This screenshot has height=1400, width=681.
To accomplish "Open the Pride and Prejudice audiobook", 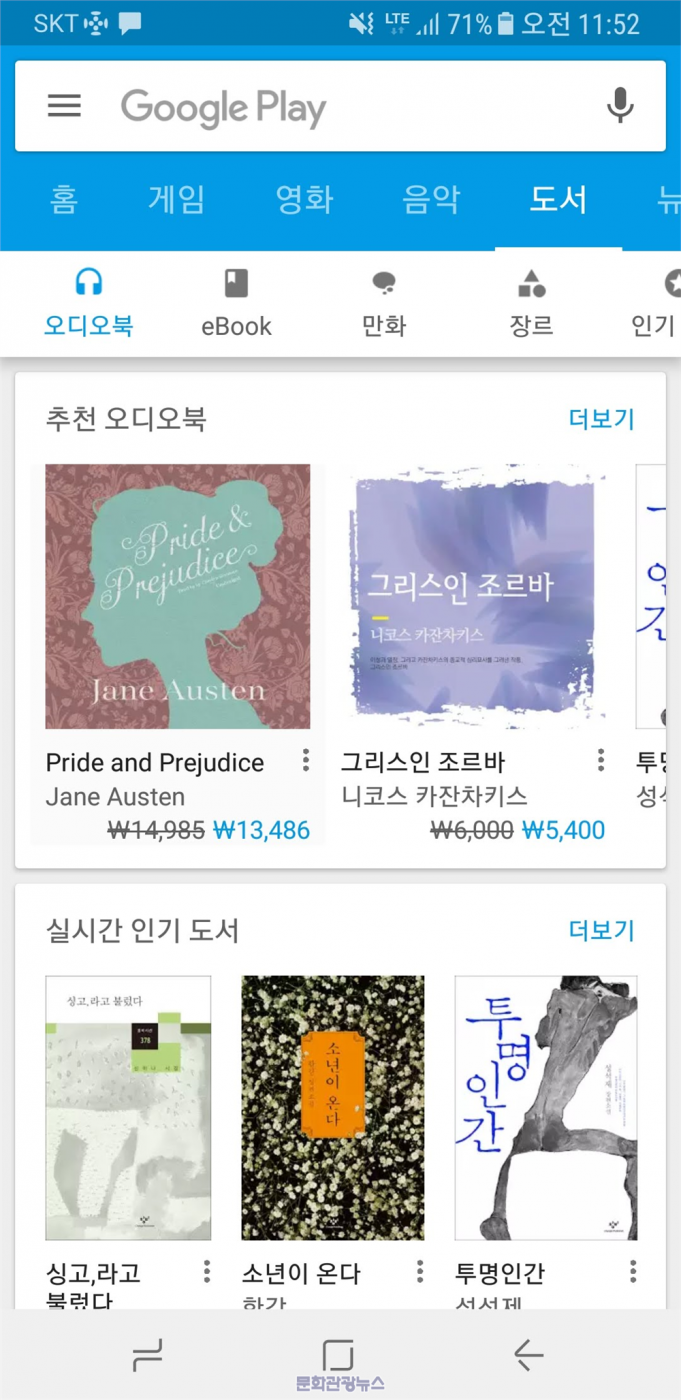I will click(178, 596).
